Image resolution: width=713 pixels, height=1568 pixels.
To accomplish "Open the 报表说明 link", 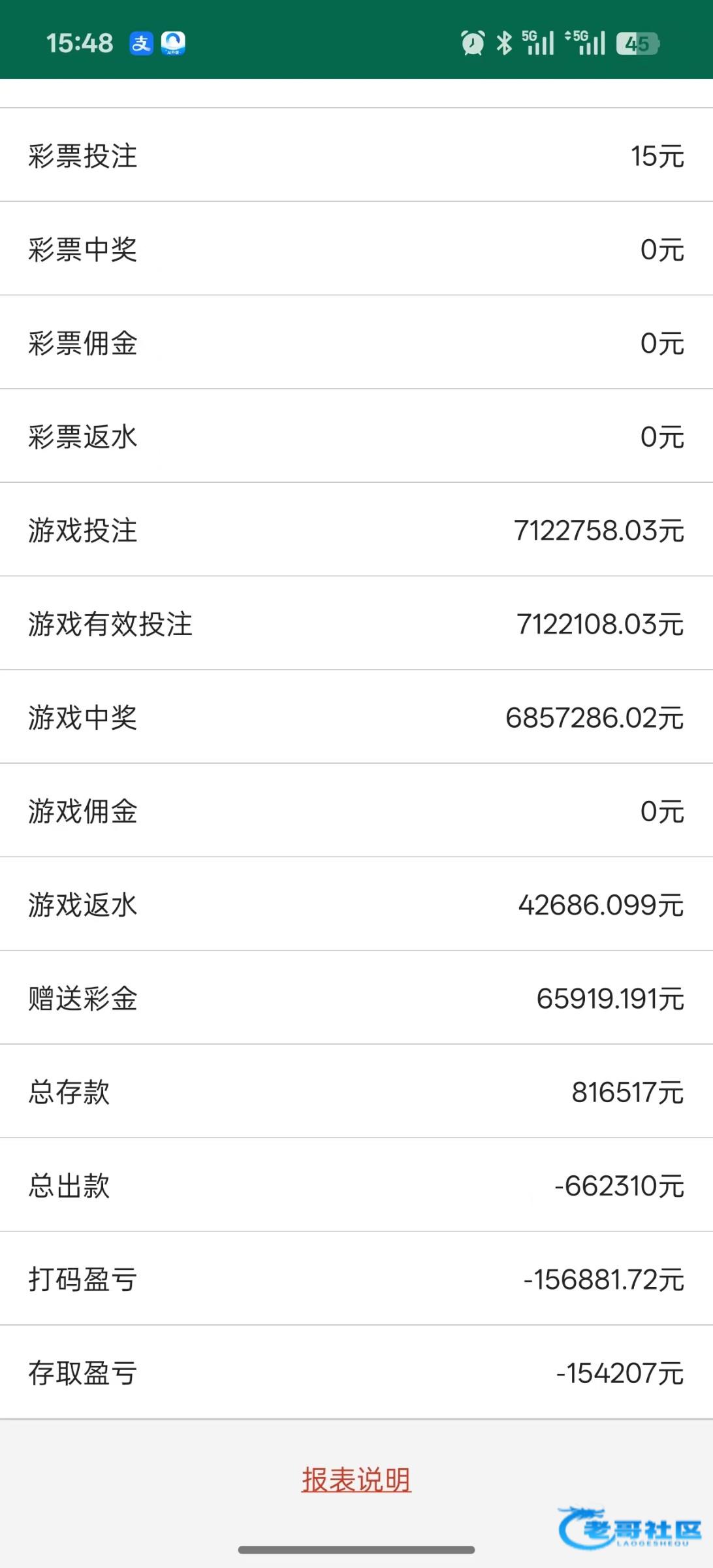I will [x=356, y=1480].
